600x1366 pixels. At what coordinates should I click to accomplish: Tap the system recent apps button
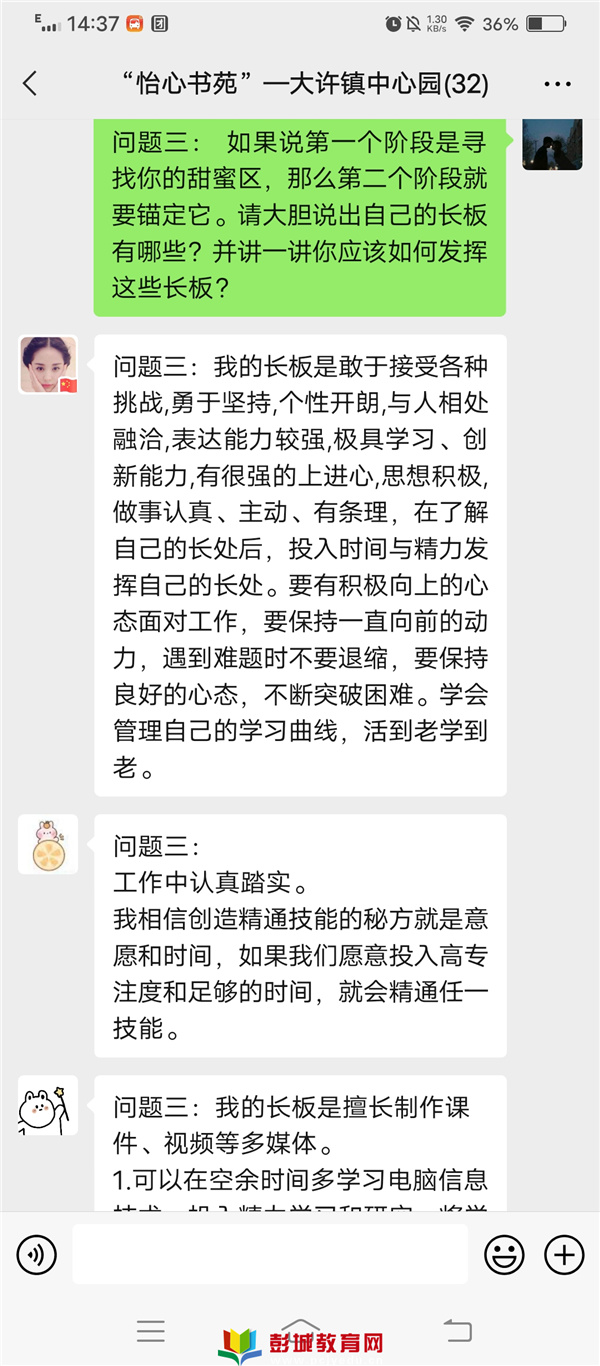click(x=151, y=1331)
